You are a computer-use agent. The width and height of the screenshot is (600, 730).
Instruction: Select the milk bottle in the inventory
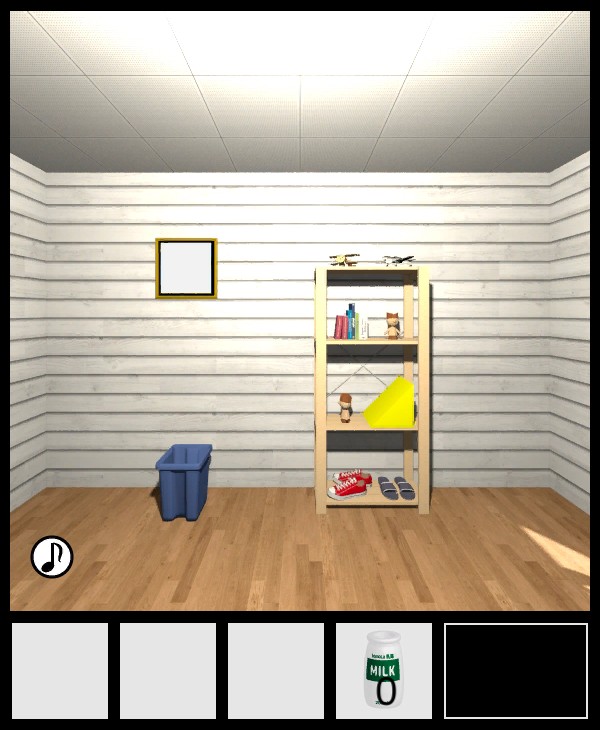[384, 670]
